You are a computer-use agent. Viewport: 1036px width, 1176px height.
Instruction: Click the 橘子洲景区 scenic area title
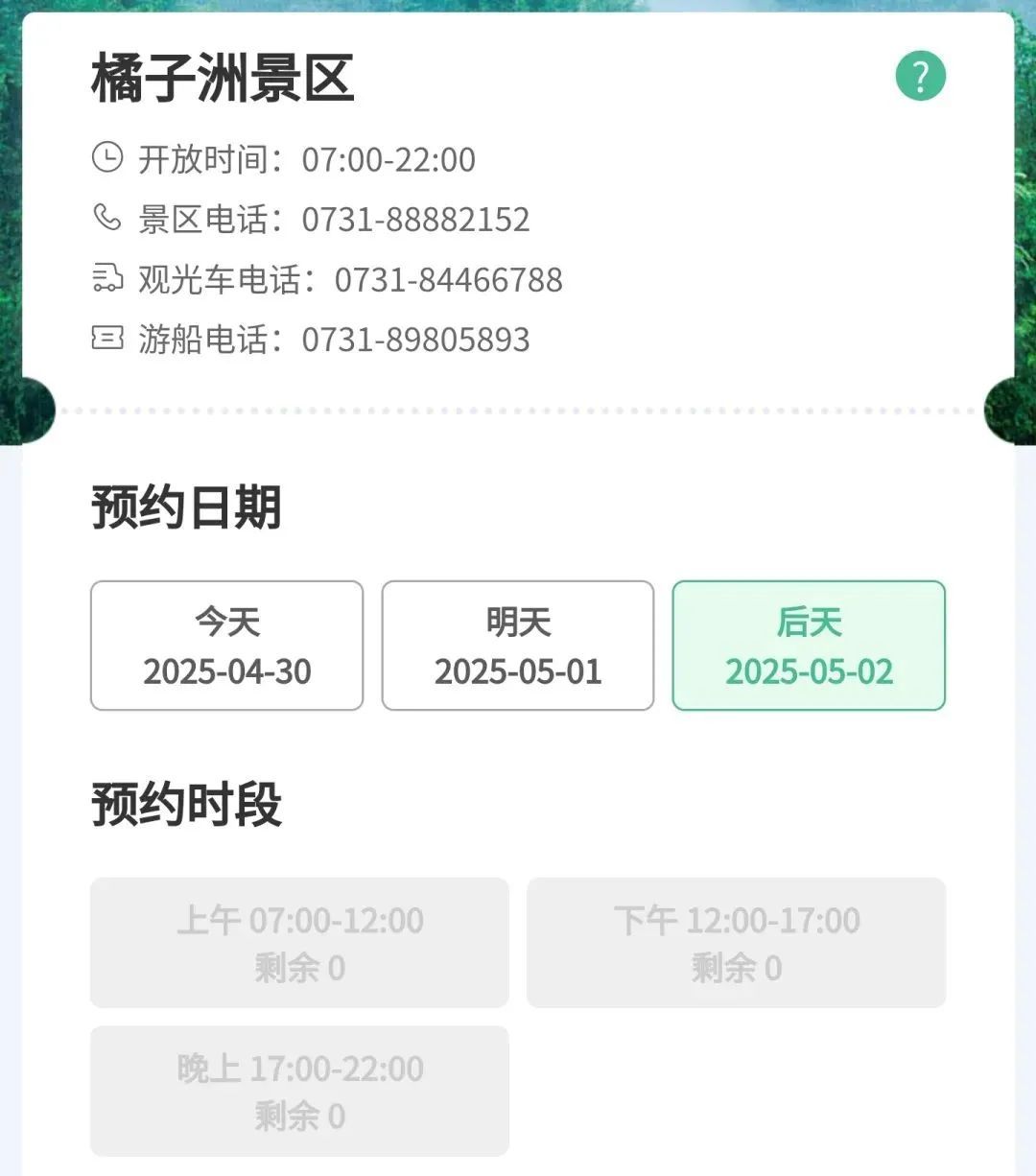tap(223, 79)
